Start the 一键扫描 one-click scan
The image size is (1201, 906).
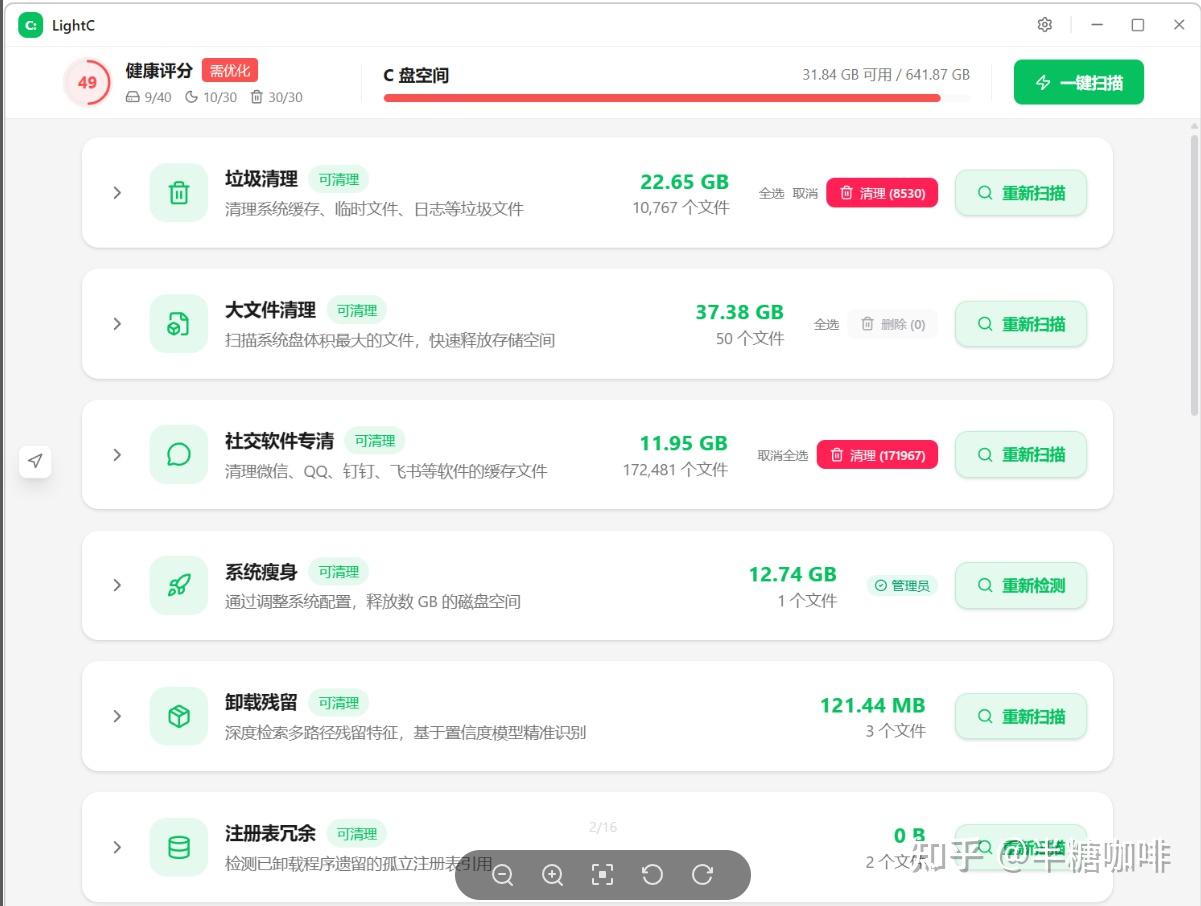click(x=1079, y=83)
